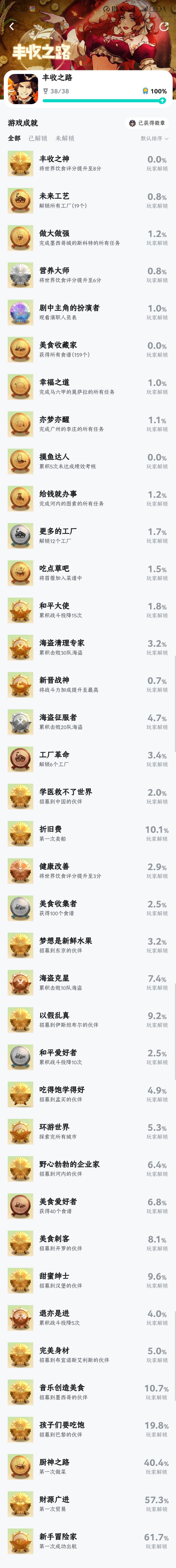View the 海盗清理专家 achievement details

click(x=88, y=647)
